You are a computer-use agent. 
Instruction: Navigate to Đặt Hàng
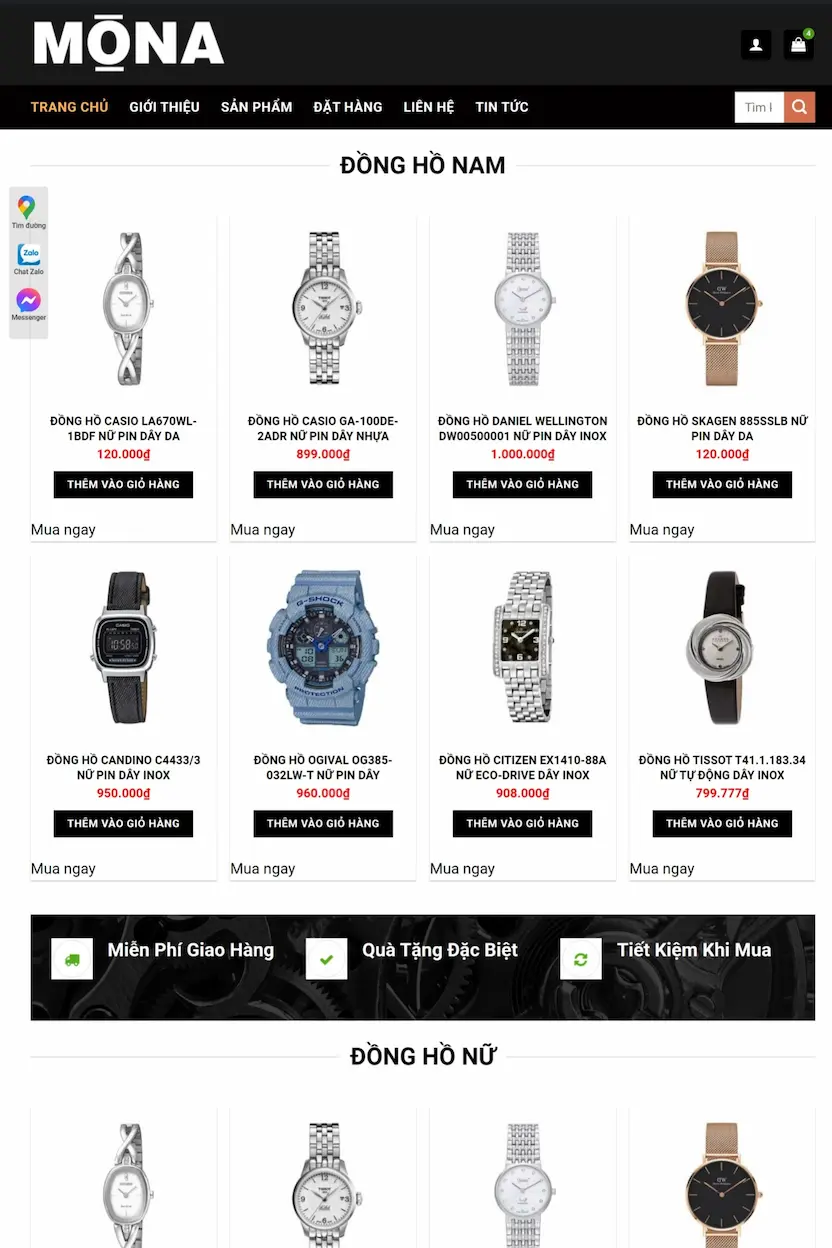pos(347,107)
